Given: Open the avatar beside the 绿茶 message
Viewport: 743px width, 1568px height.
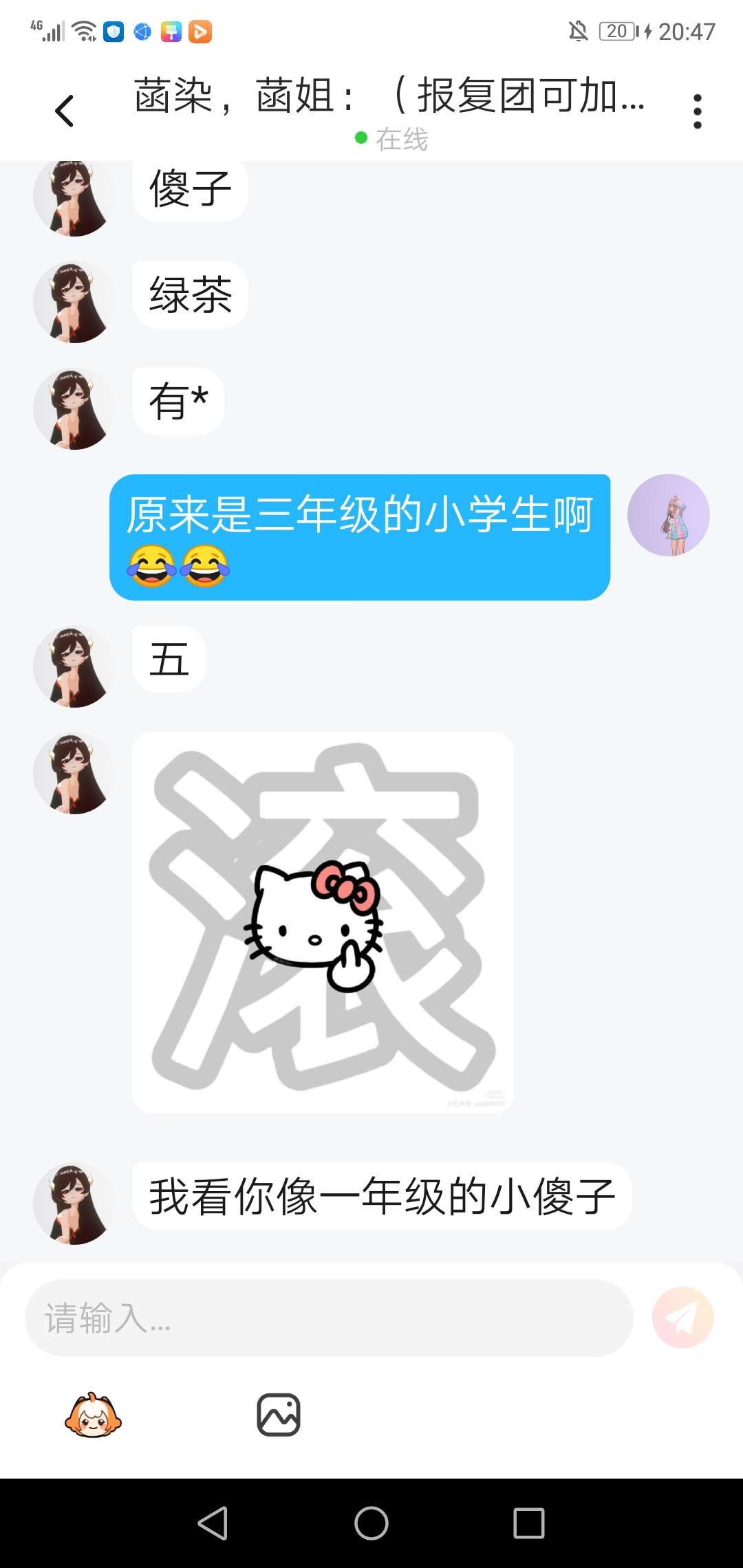Looking at the screenshot, I should [74, 303].
